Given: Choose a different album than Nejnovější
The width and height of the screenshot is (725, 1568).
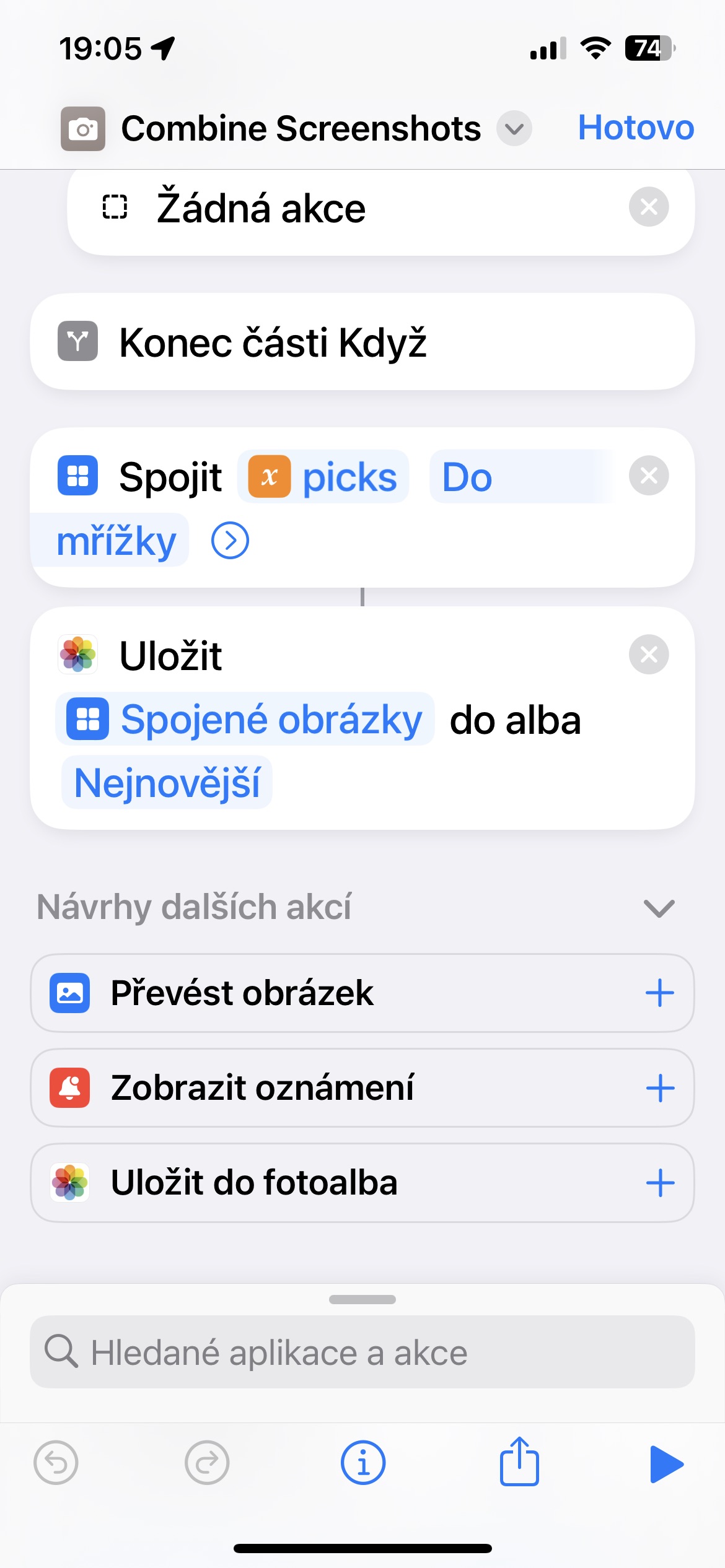Looking at the screenshot, I should (167, 783).
